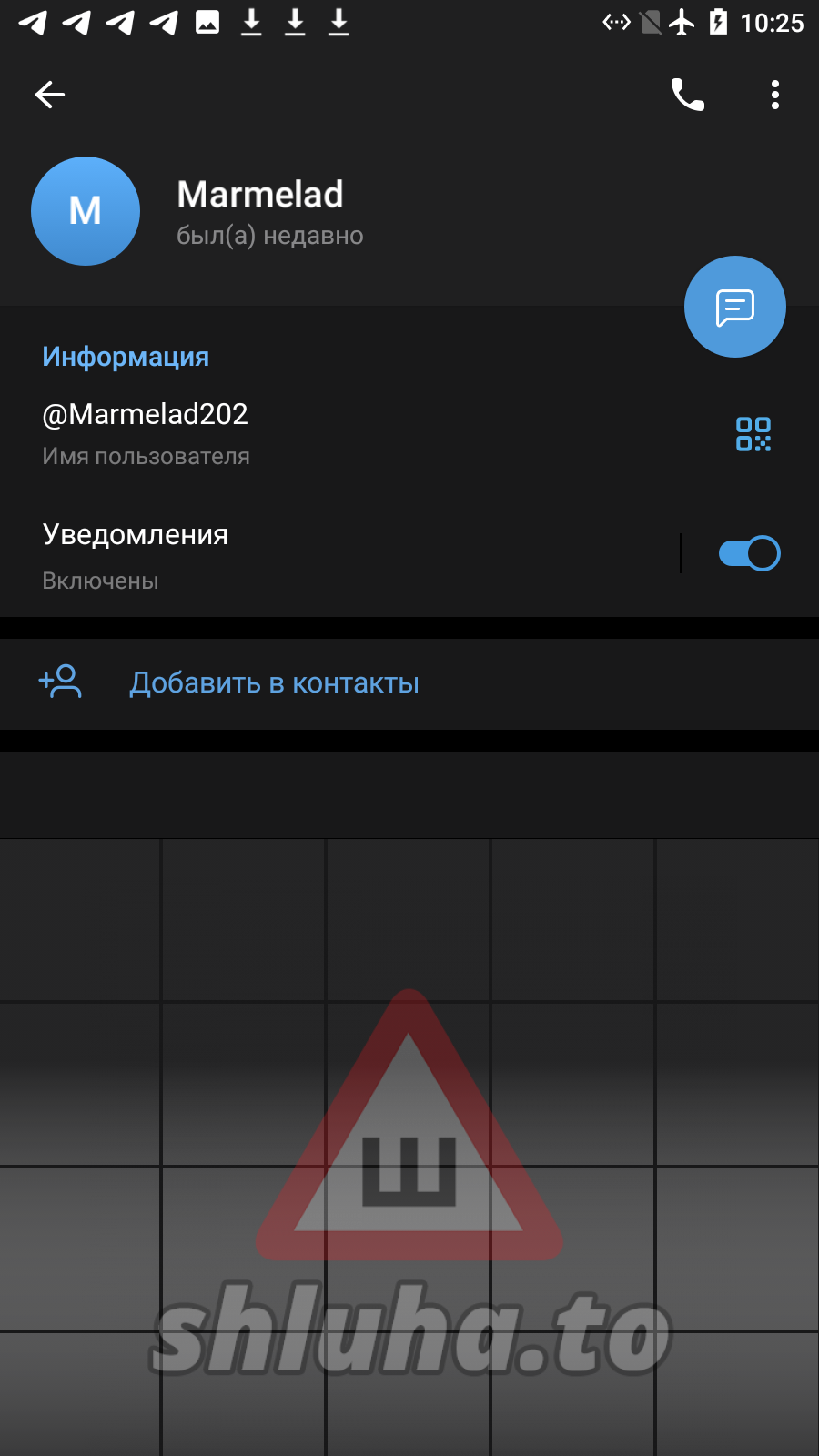Show QR code for @Marmelad202

click(753, 434)
